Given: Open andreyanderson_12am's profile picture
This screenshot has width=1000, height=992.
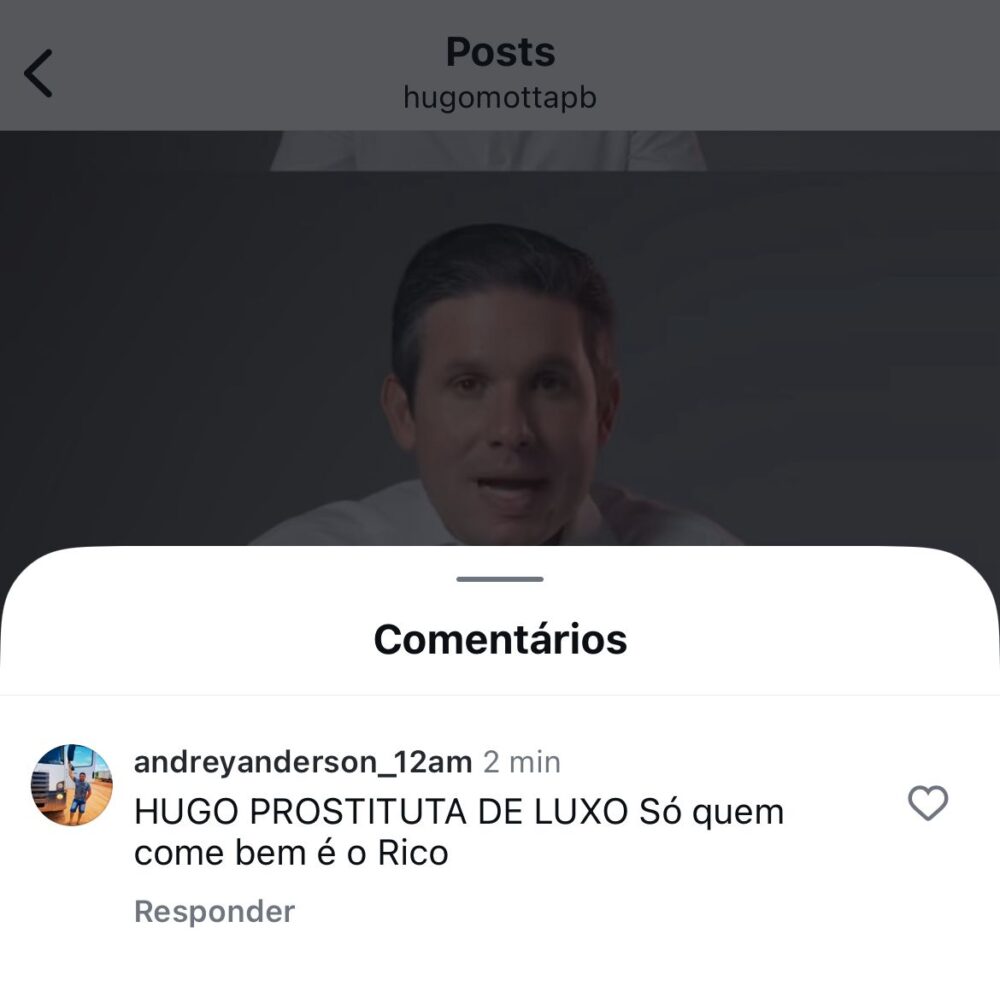Looking at the screenshot, I should (71, 785).
